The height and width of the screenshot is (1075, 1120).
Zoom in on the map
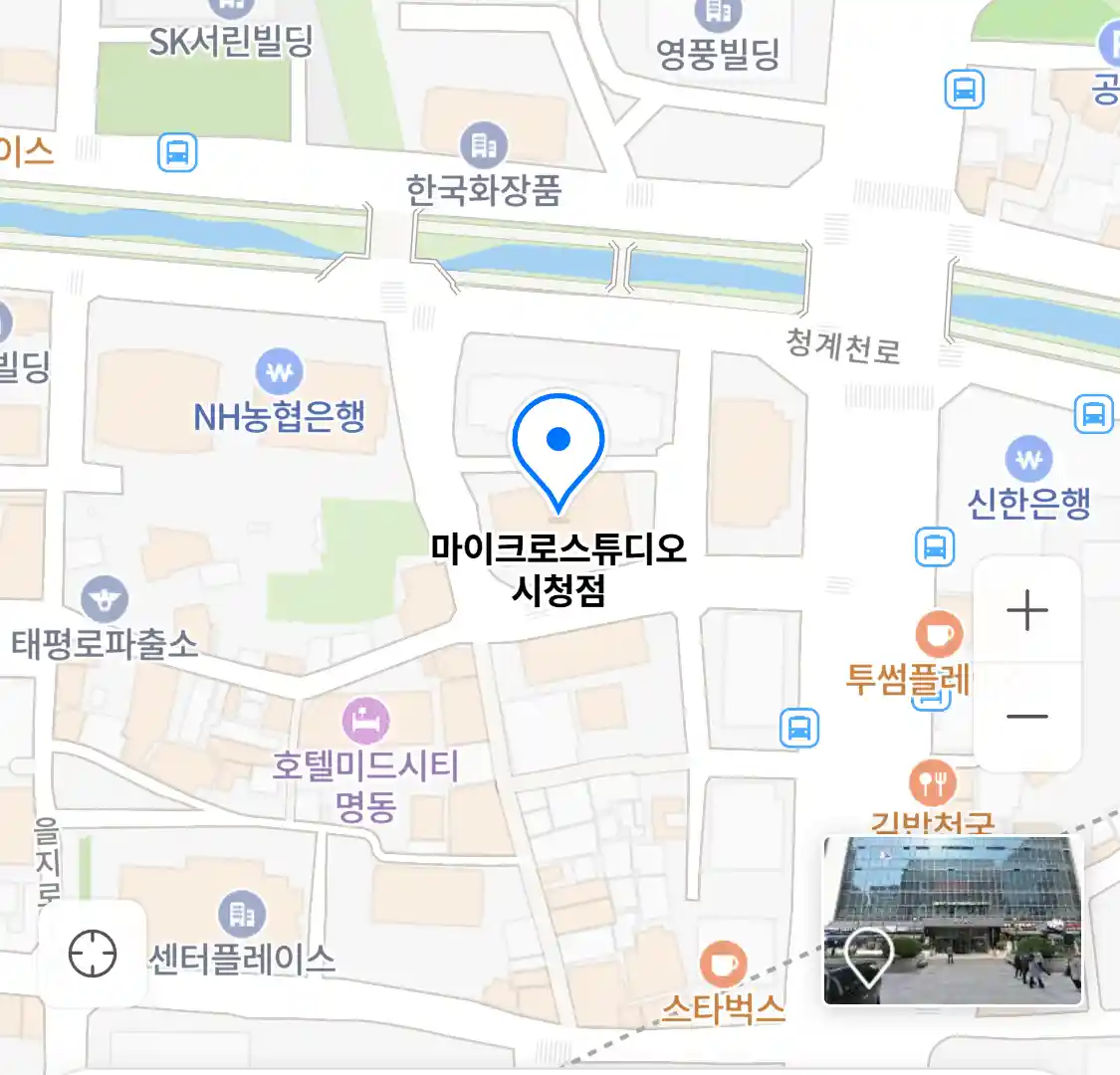click(1026, 610)
